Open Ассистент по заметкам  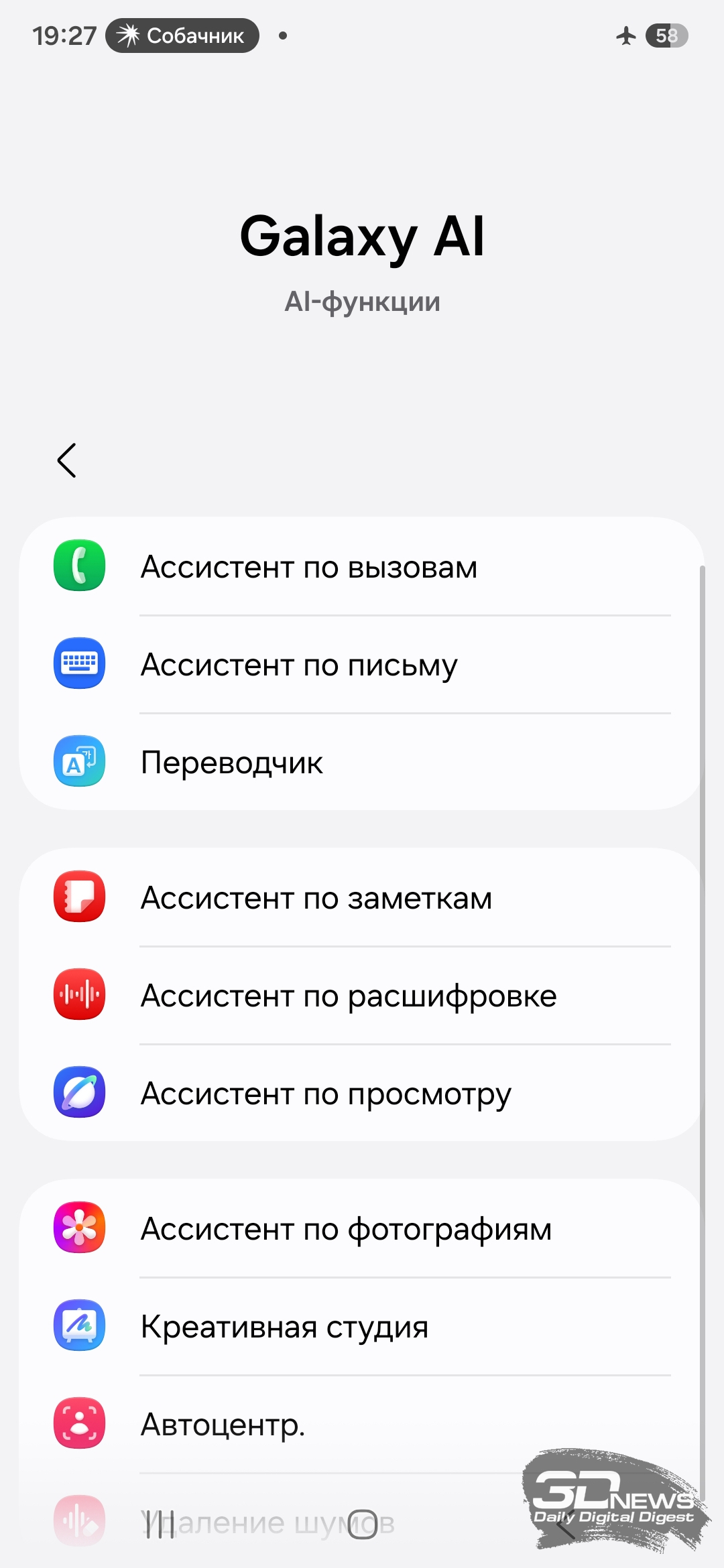tap(362, 897)
